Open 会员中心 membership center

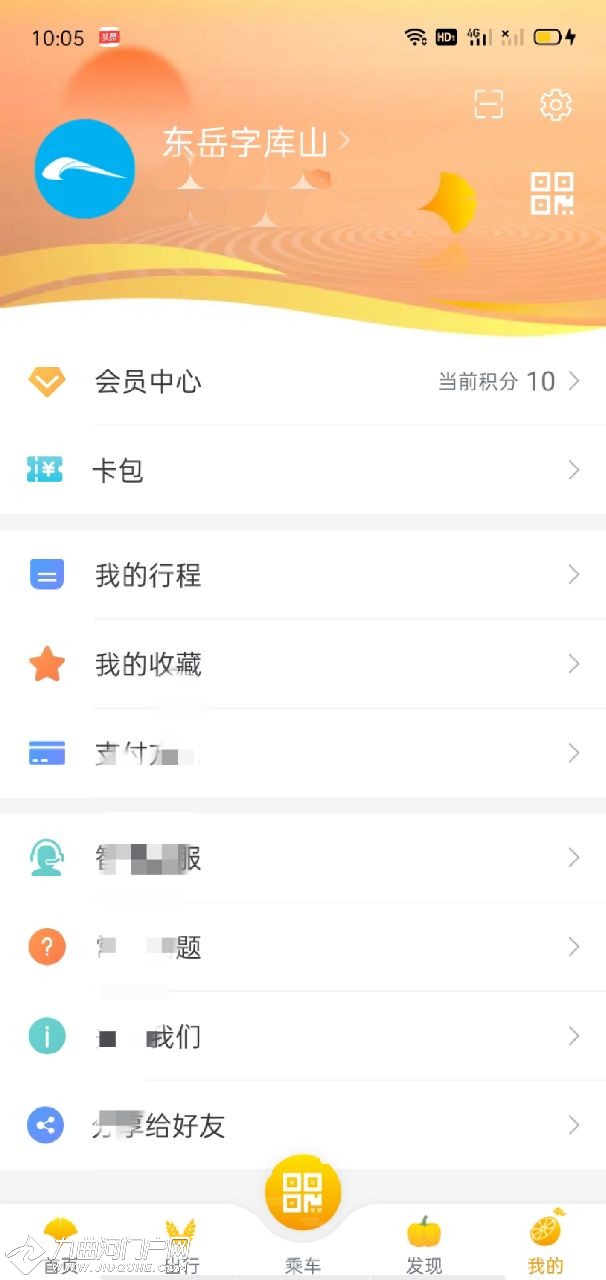(303, 381)
